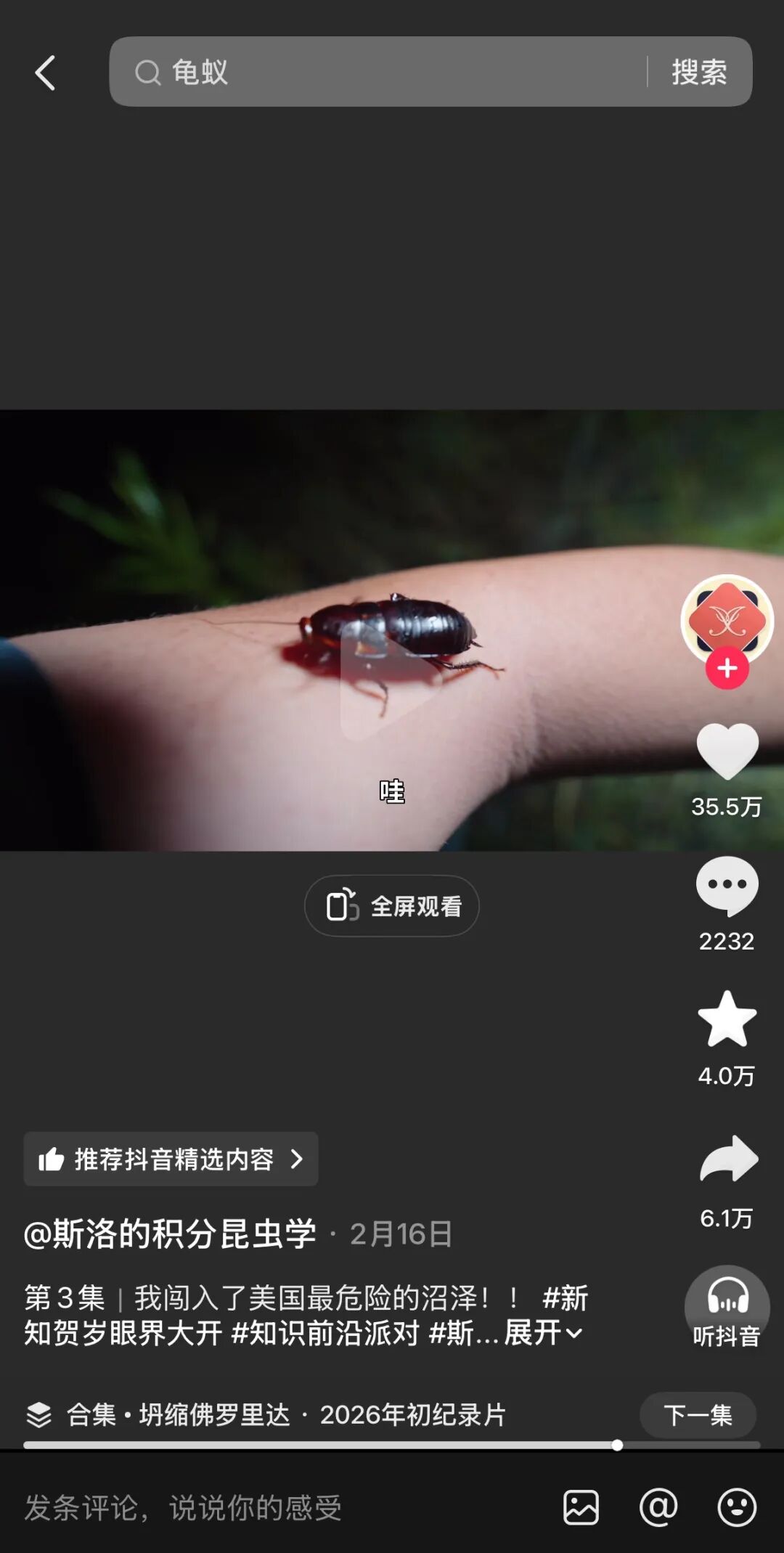Tap 听抖音 headphone button
Screen dimensions: 784x1553
pyautogui.click(x=727, y=1307)
